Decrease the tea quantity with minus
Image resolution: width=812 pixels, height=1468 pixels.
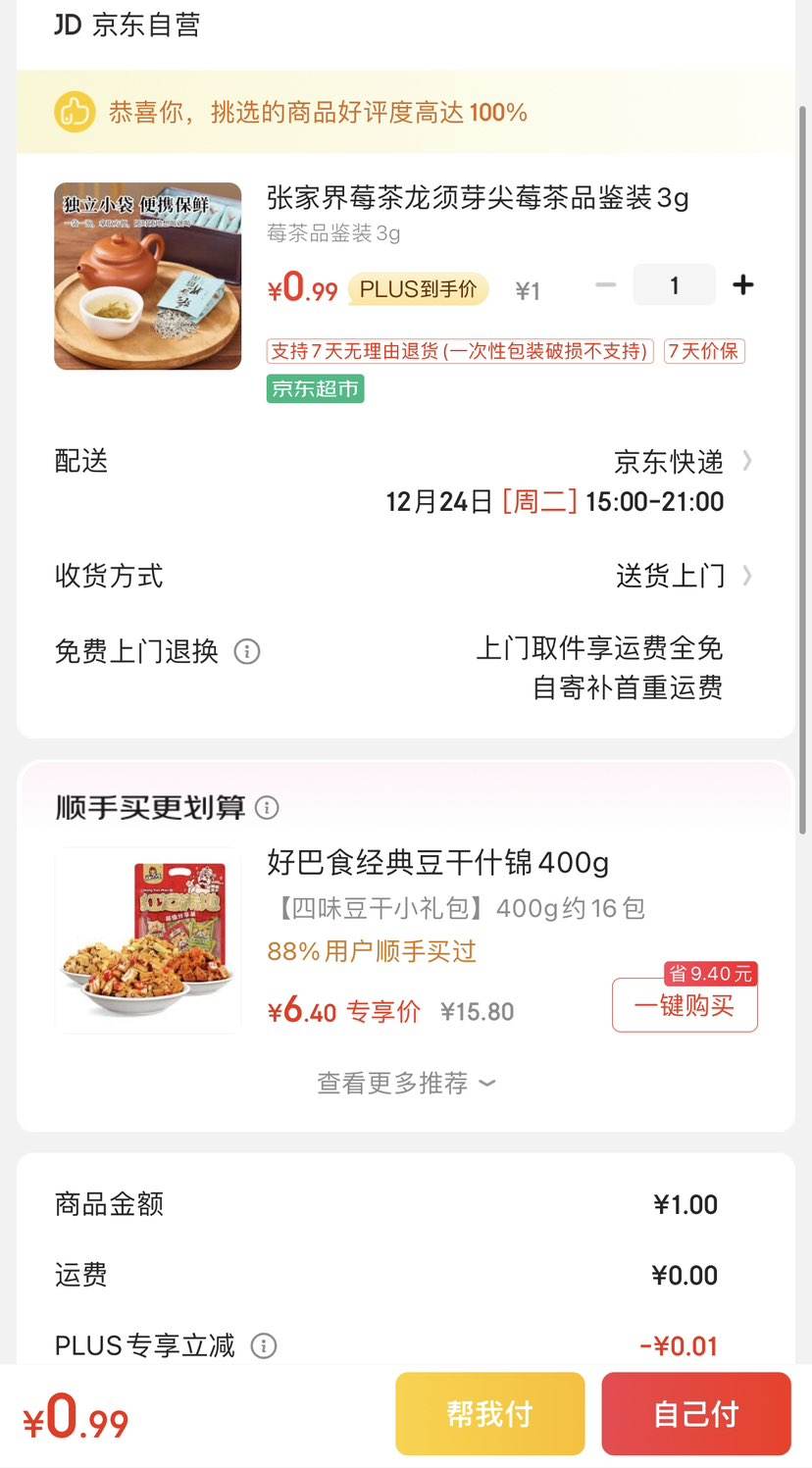coord(606,285)
